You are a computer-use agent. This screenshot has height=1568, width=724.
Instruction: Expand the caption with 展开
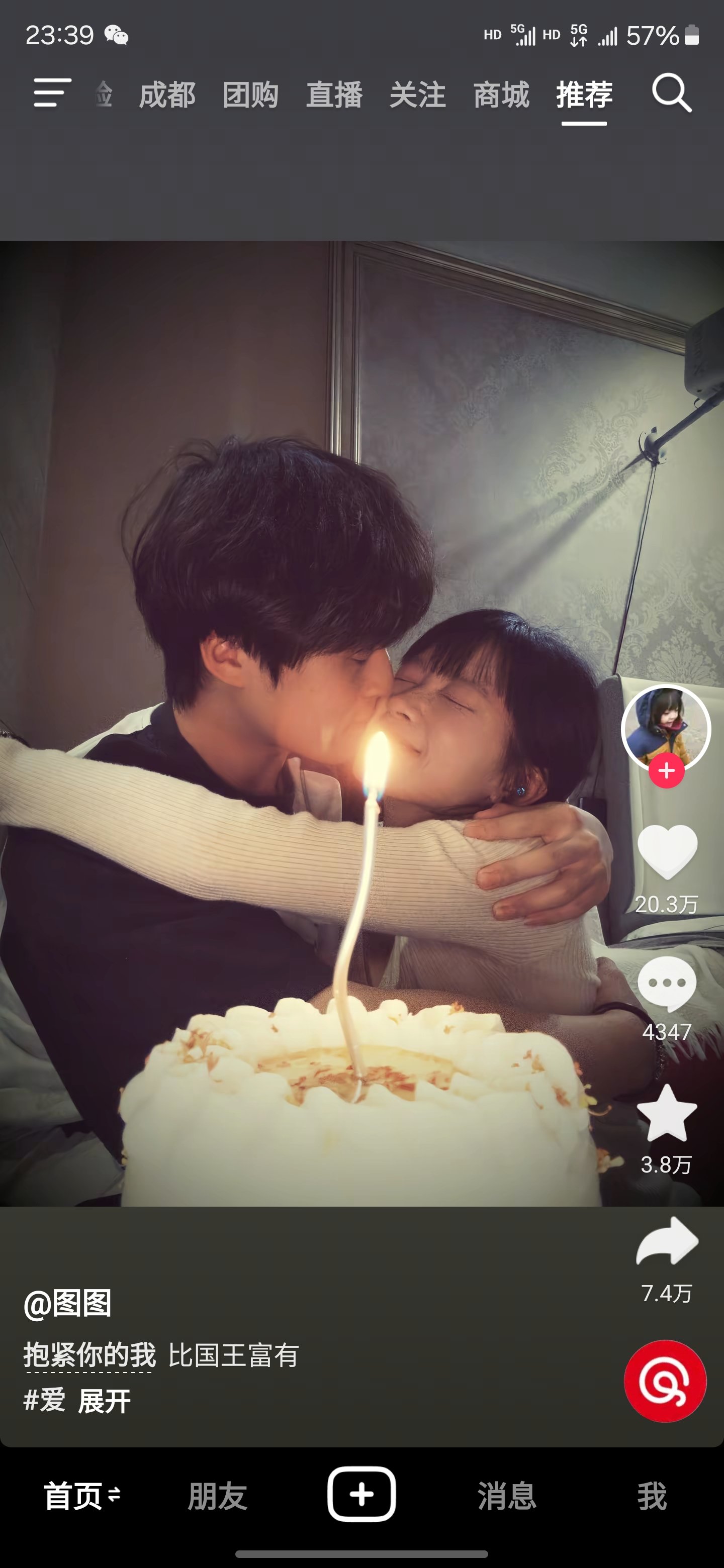[104, 1401]
